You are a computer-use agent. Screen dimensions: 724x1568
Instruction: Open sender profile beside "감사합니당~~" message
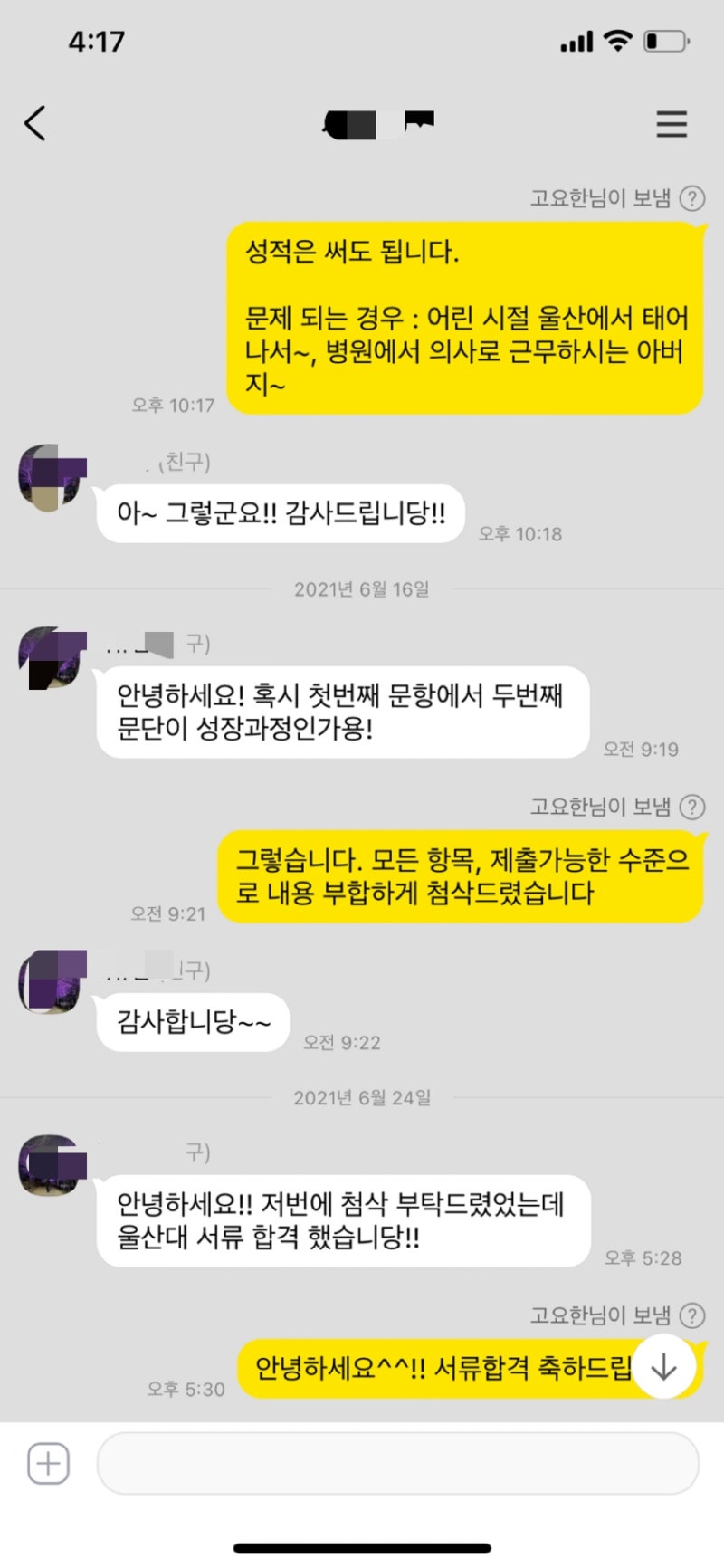52,981
